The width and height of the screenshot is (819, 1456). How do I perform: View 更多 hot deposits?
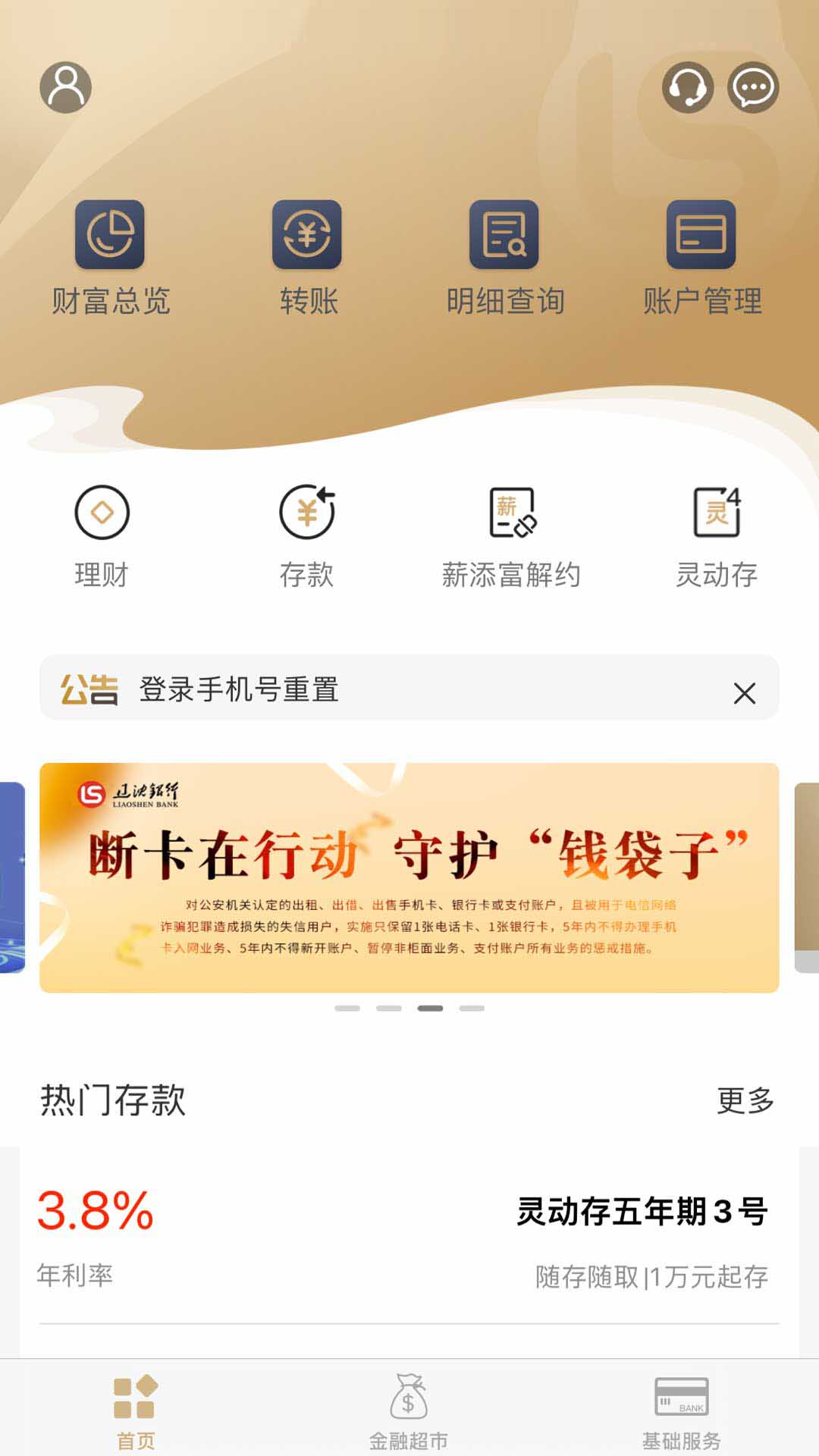pos(745,1100)
